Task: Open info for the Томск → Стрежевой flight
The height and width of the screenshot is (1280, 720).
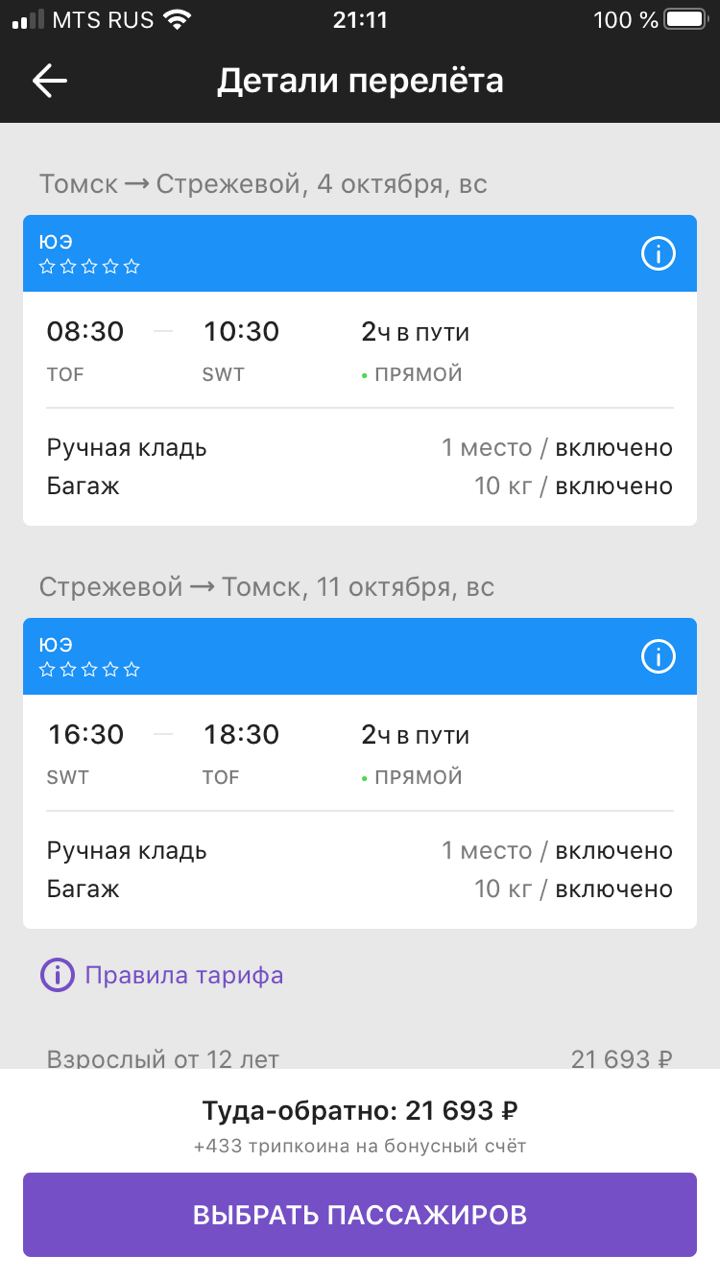Action: [x=658, y=254]
